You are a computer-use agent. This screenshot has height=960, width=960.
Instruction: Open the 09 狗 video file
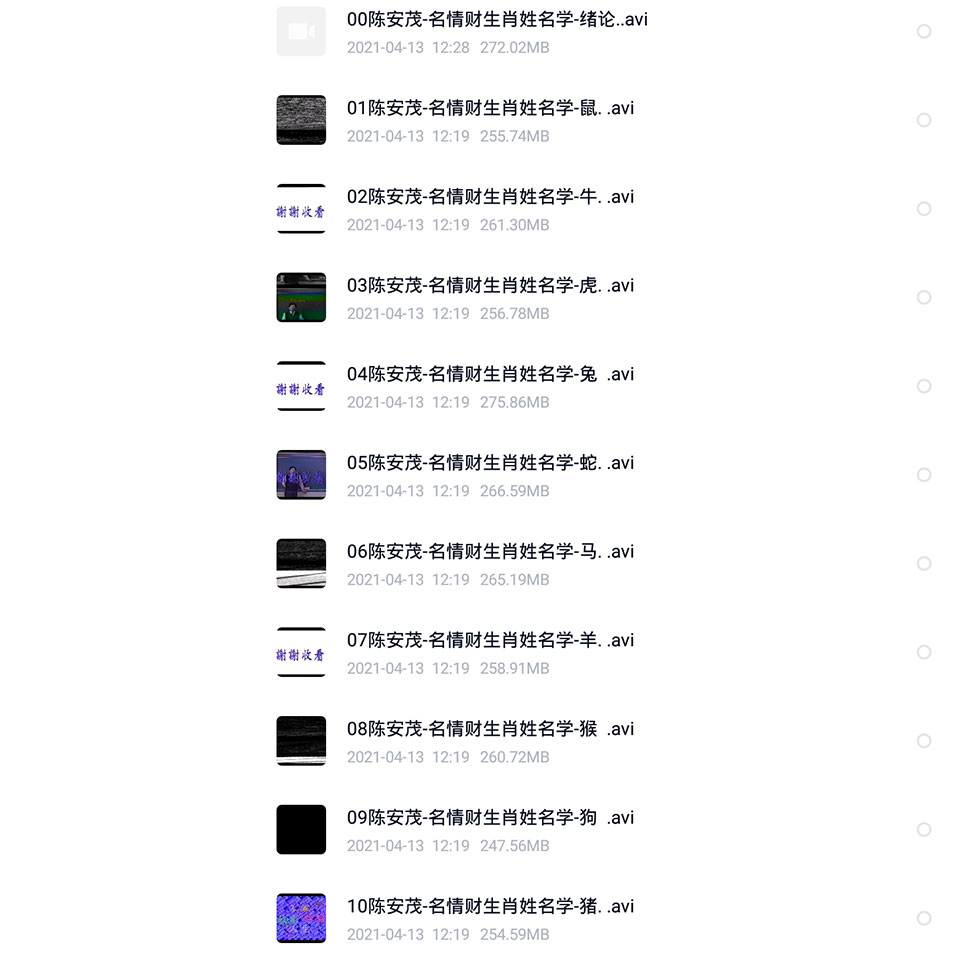(x=490, y=818)
